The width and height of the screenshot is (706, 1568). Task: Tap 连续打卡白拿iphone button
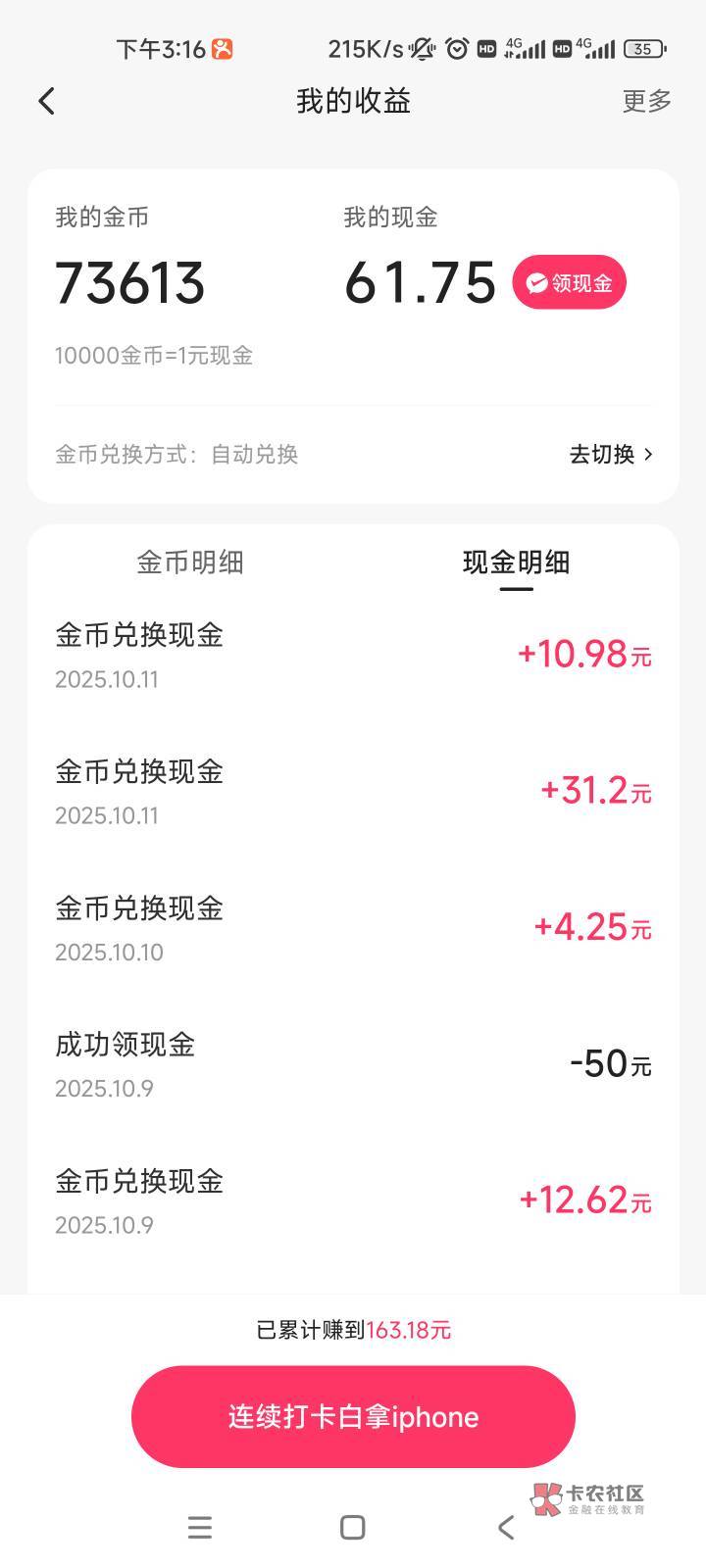coord(353,1416)
